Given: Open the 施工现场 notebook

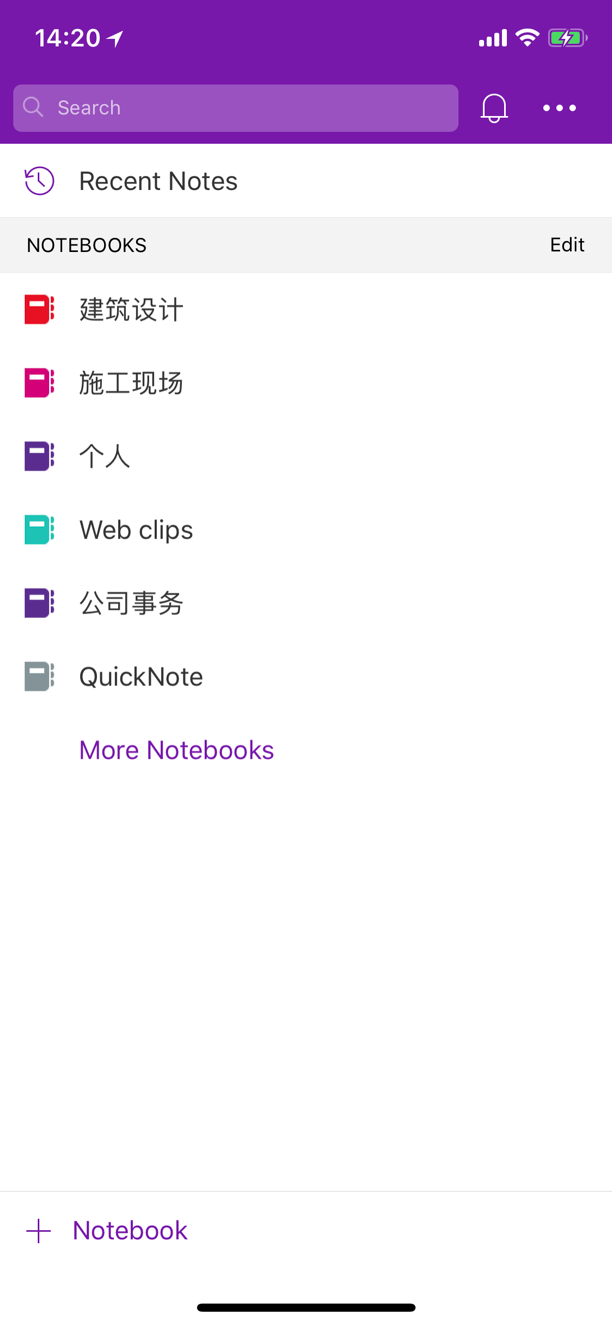Looking at the screenshot, I should pos(131,383).
